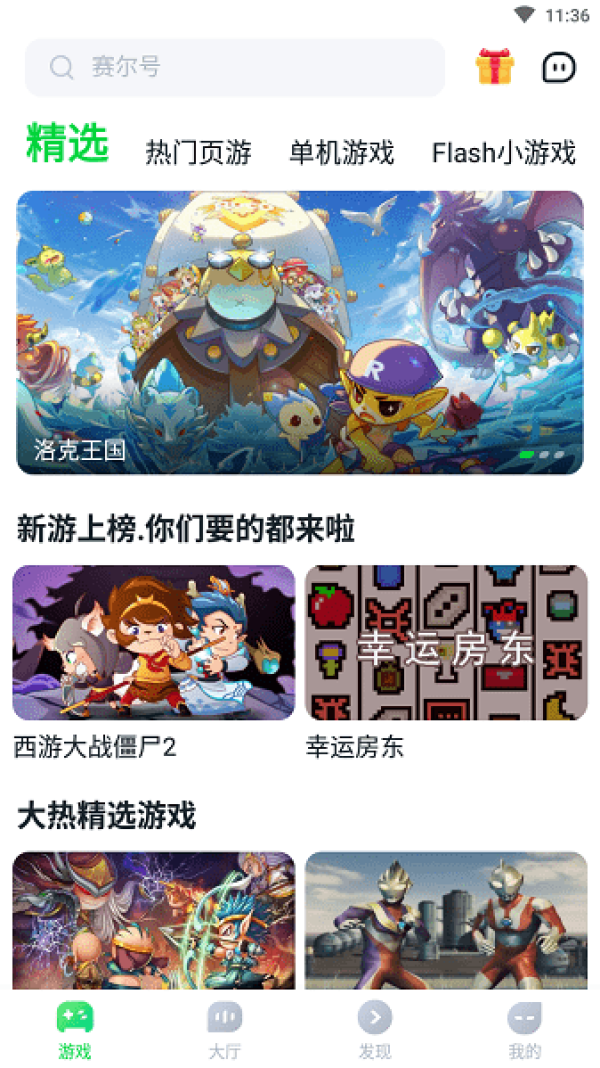Viewport: 600px width, 1068px height.
Task: Select the 精选 tab
Action: [67, 144]
